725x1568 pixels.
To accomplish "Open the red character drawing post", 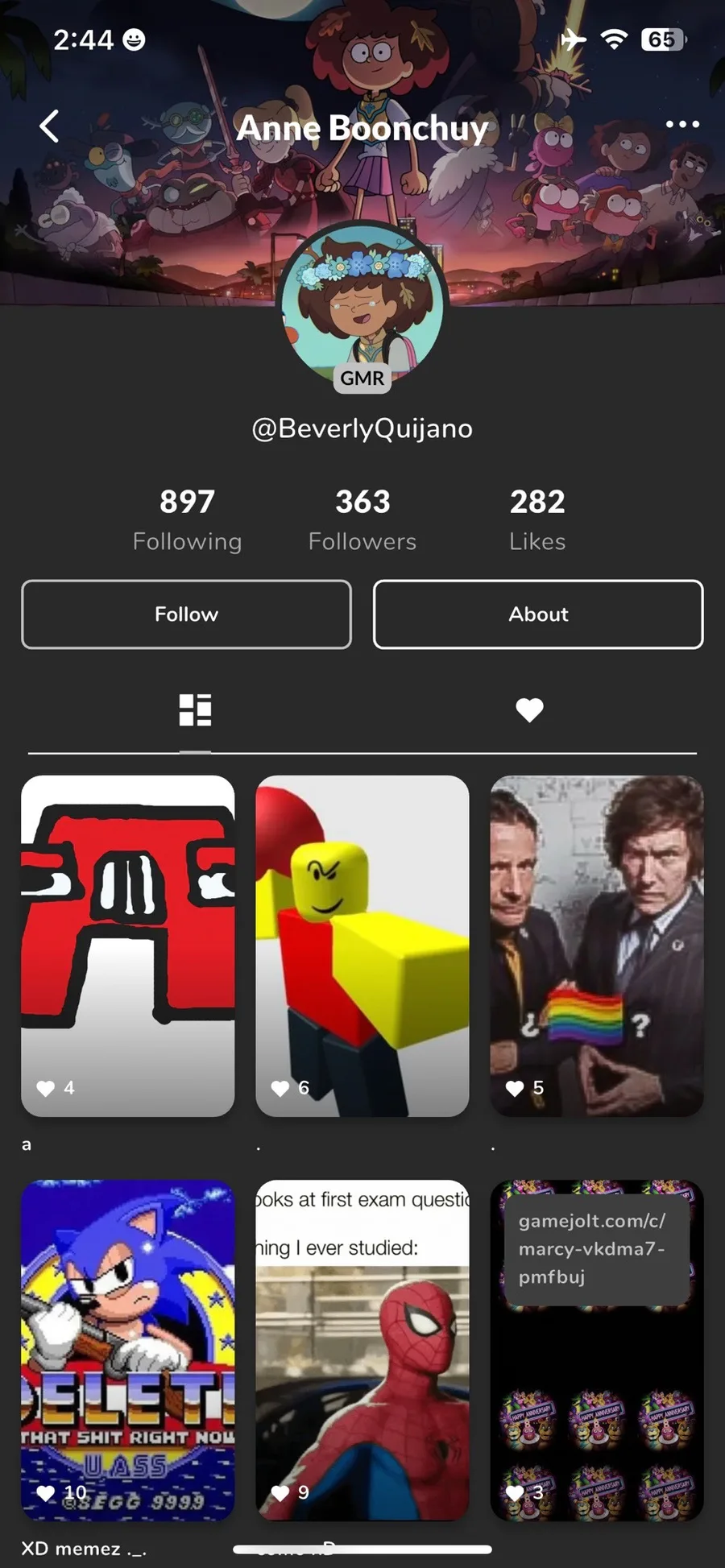I will 128,945.
